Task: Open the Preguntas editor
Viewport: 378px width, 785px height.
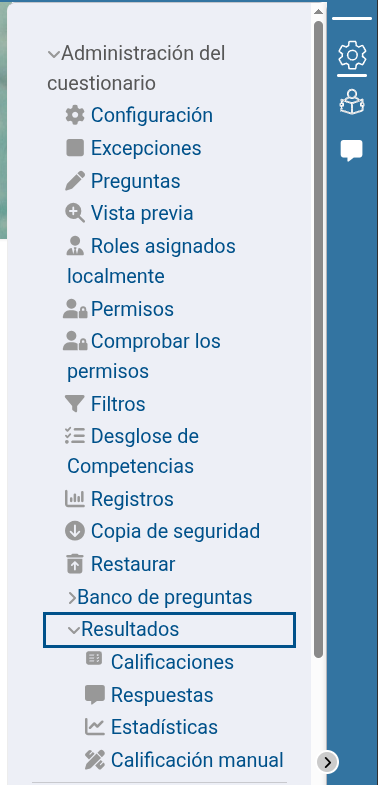Action: [136, 181]
